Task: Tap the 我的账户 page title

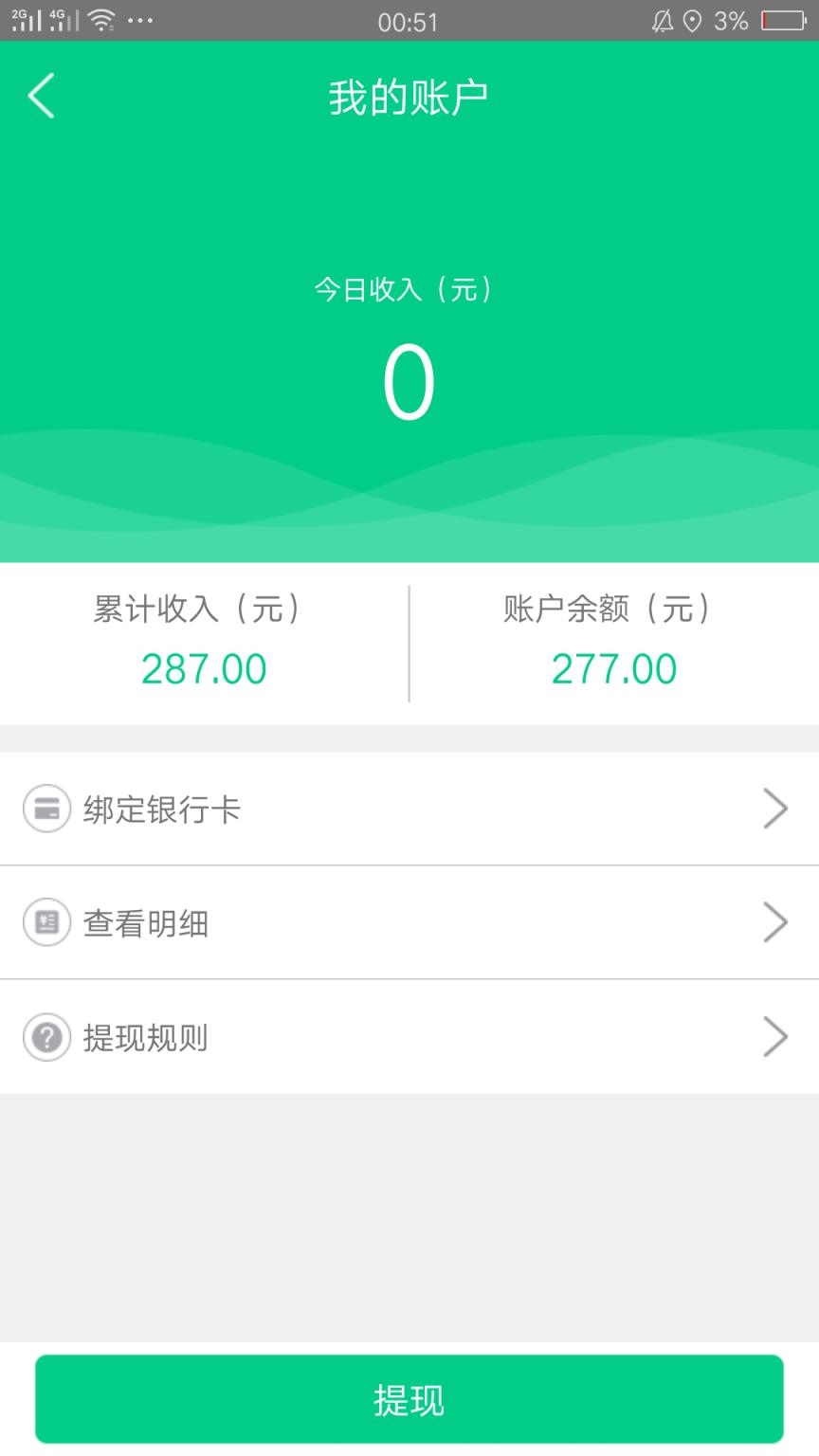Action: point(409,95)
